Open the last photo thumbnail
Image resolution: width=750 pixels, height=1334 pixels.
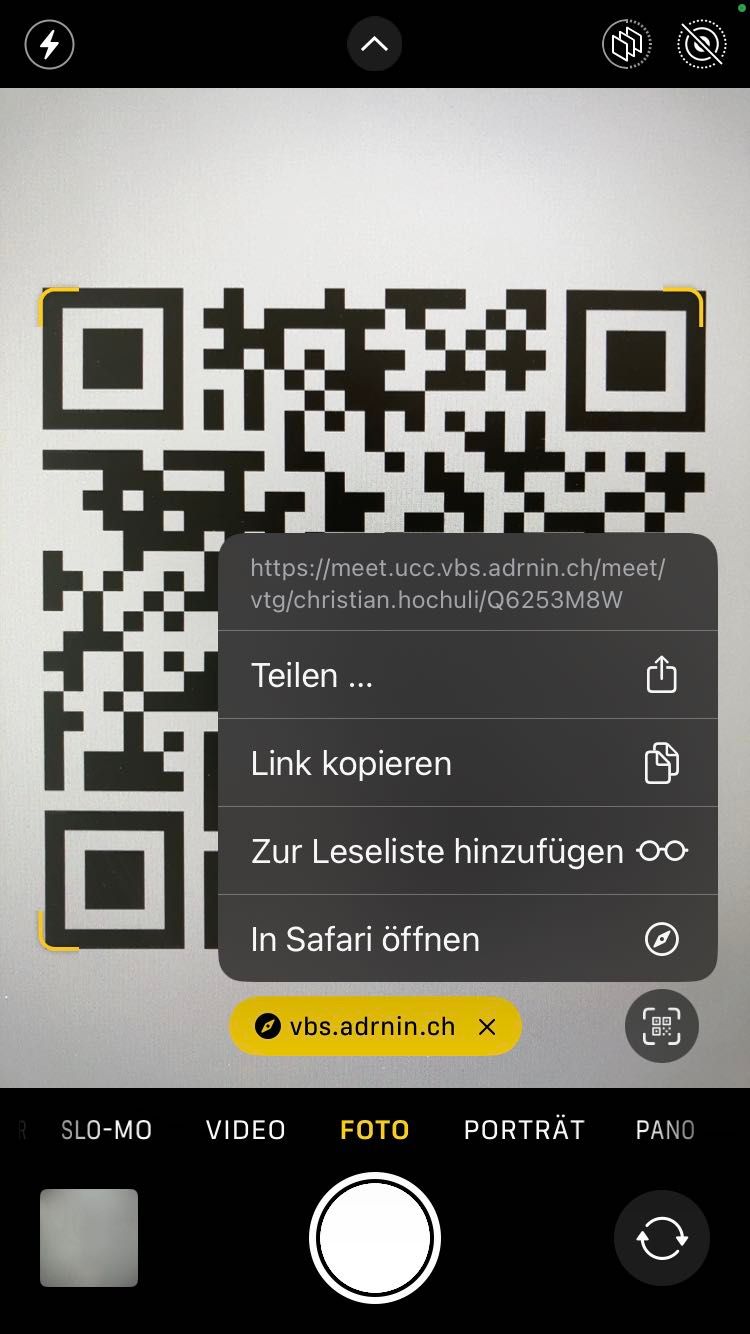89,1238
